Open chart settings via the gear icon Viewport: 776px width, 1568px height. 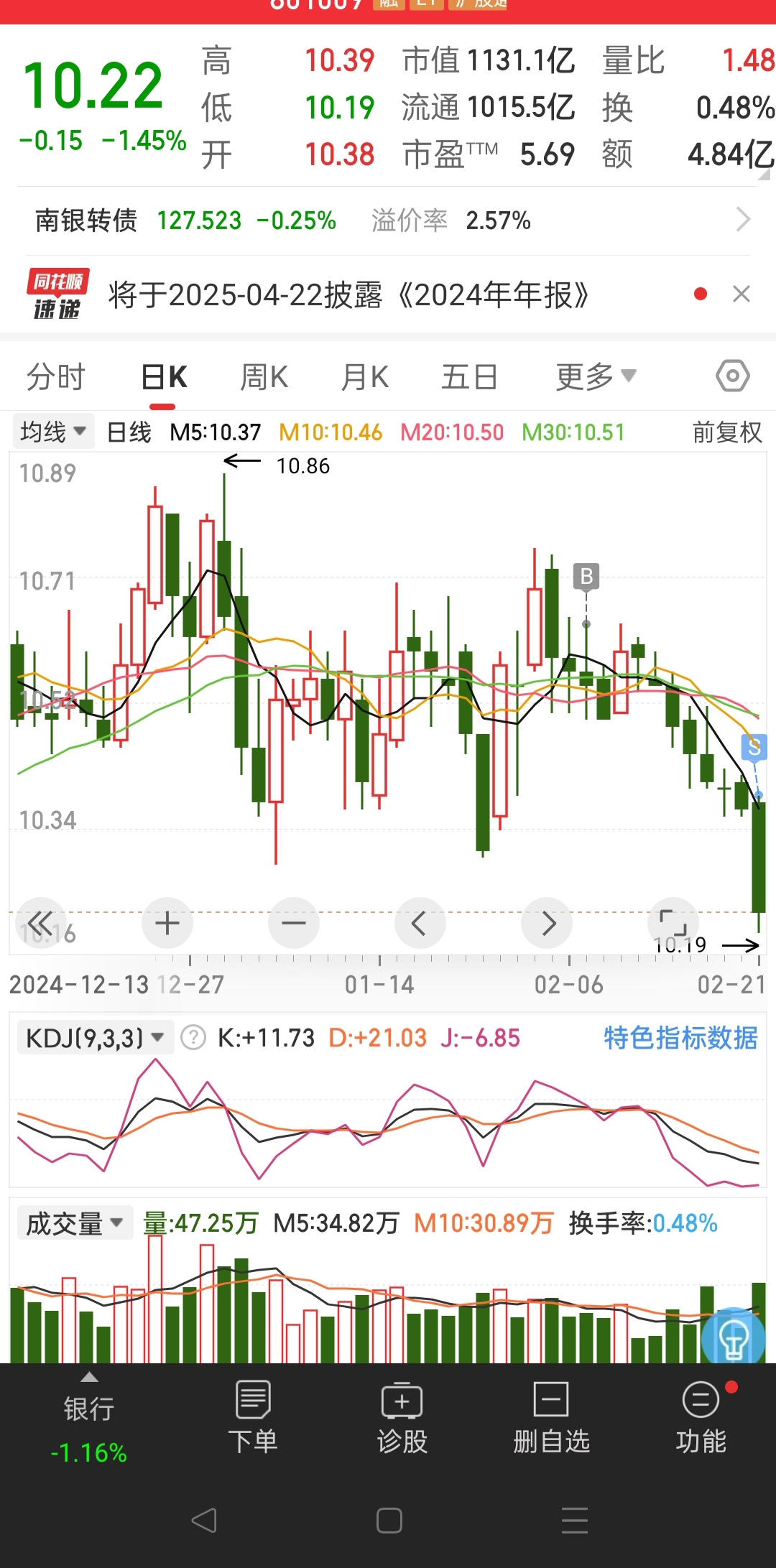coord(731,375)
